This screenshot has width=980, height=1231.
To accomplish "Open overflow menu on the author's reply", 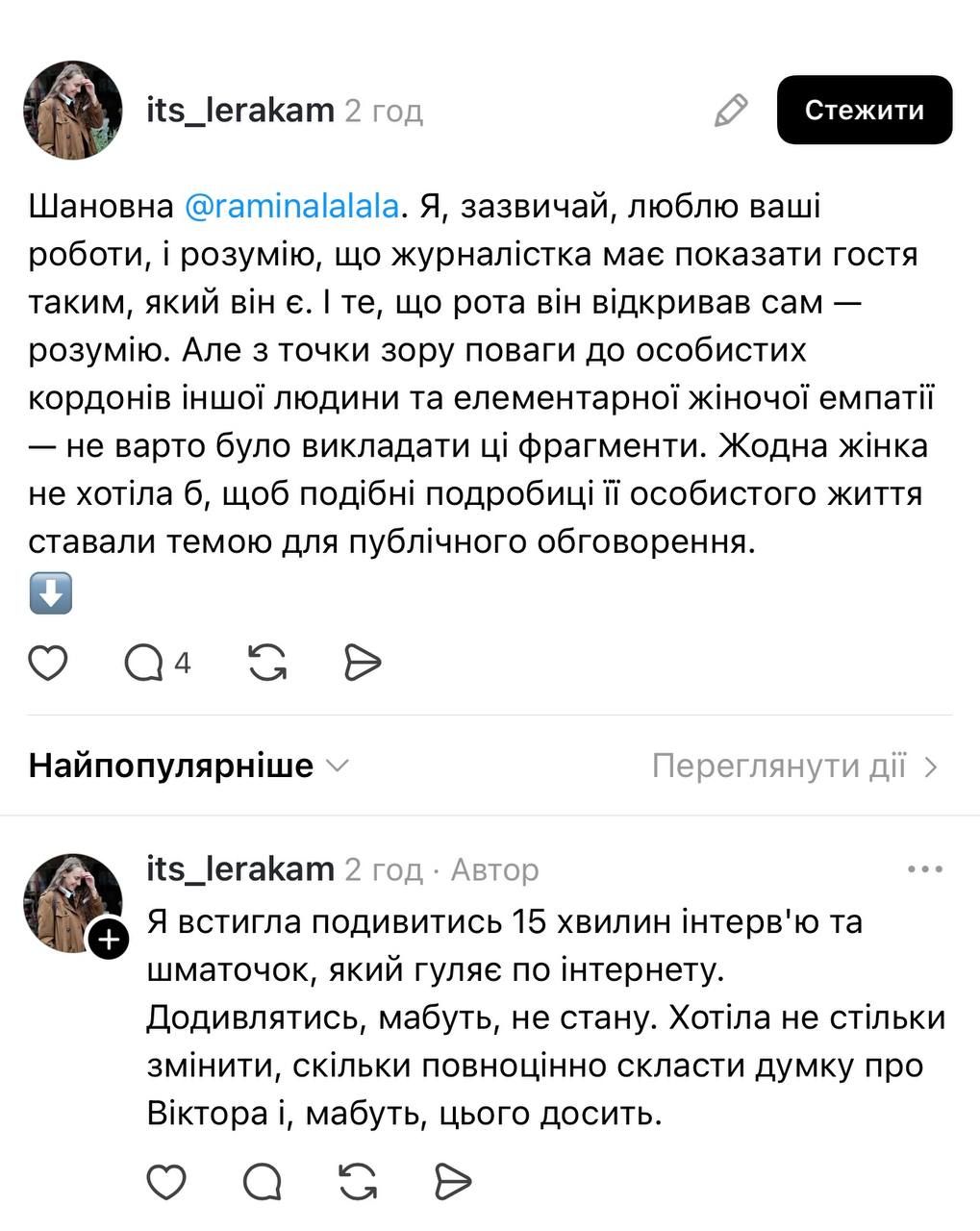I will pos(924,869).
